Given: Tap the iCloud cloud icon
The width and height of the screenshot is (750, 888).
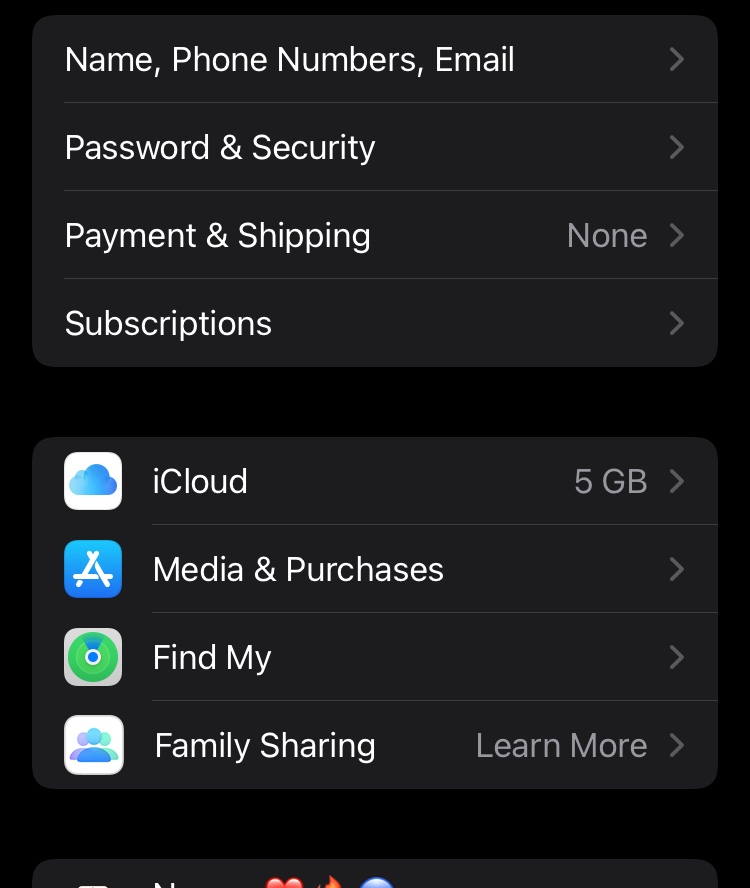Looking at the screenshot, I should coord(93,481).
